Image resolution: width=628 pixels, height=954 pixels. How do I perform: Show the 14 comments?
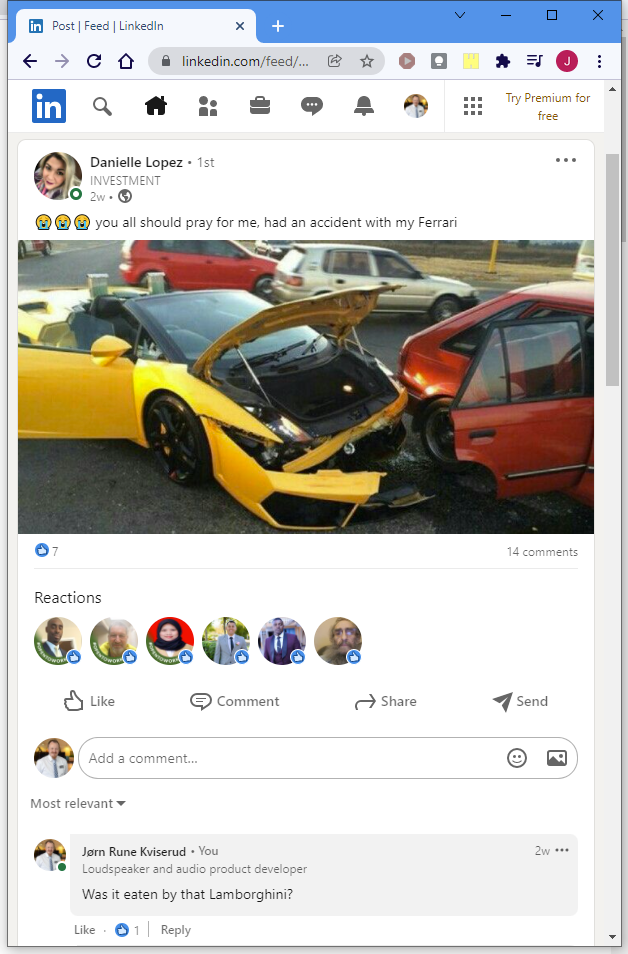(x=542, y=552)
